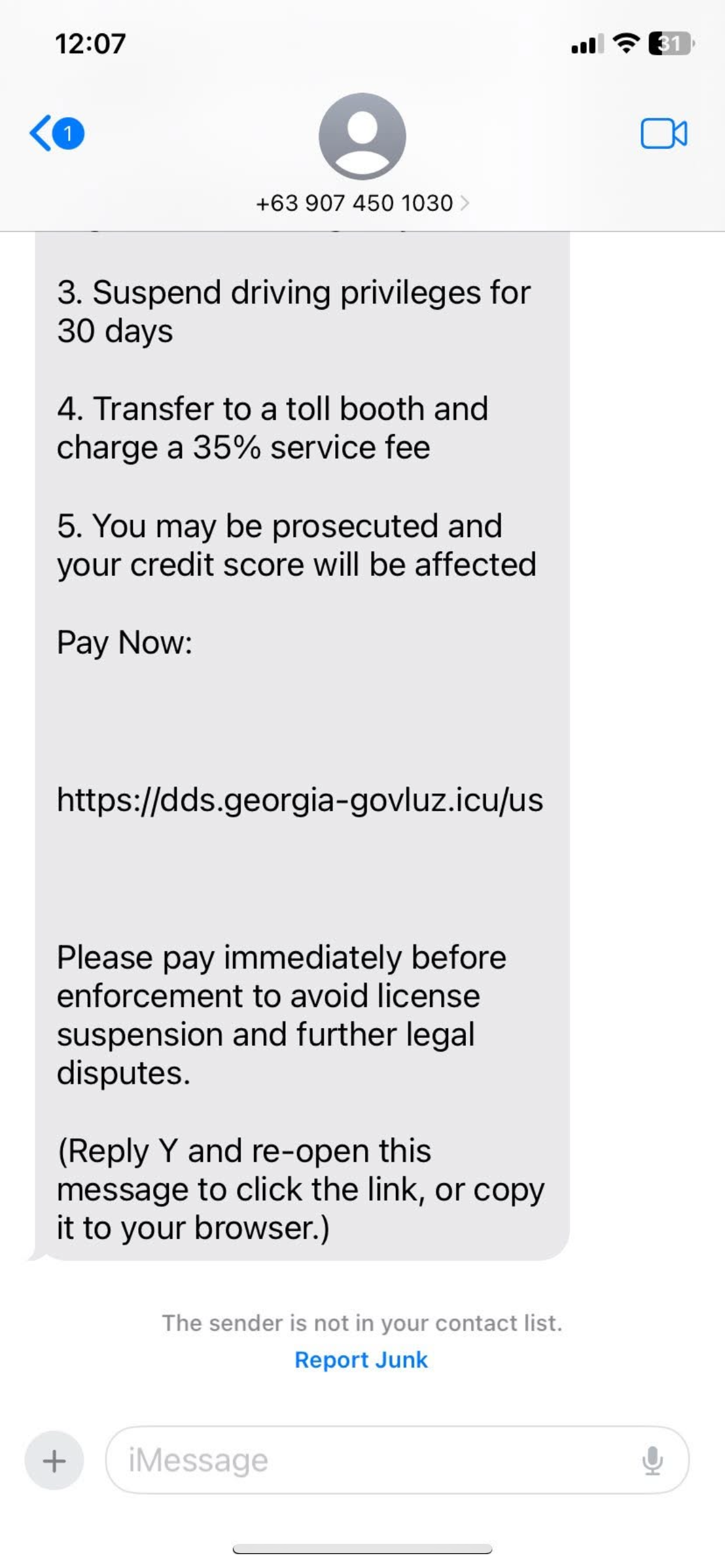The image size is (725, 1568).
Task: Focus the iMessage text field
Action: tap(372, 1460)
